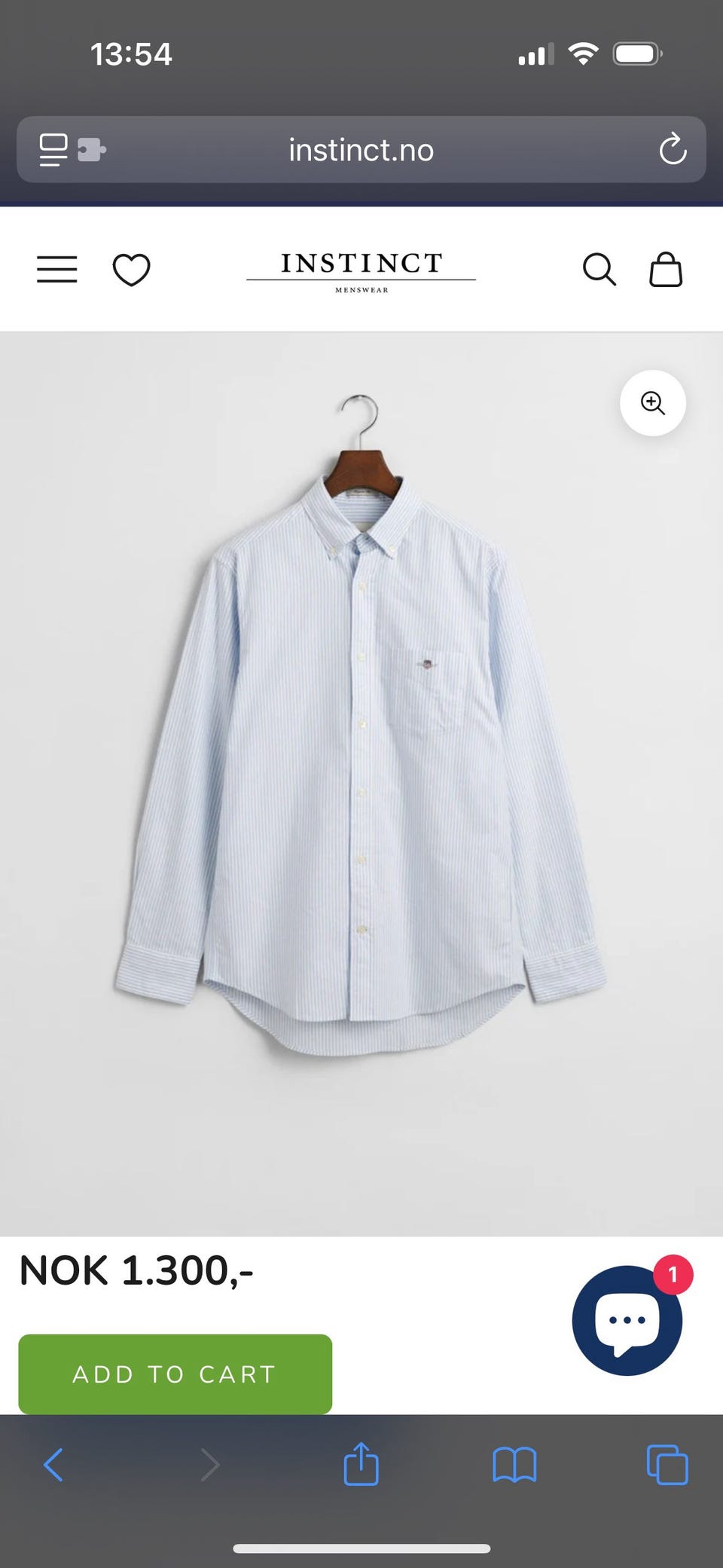Open the wishlist heart icon
The height and width of the screenshot is (1568, 723).
[131, 270]
